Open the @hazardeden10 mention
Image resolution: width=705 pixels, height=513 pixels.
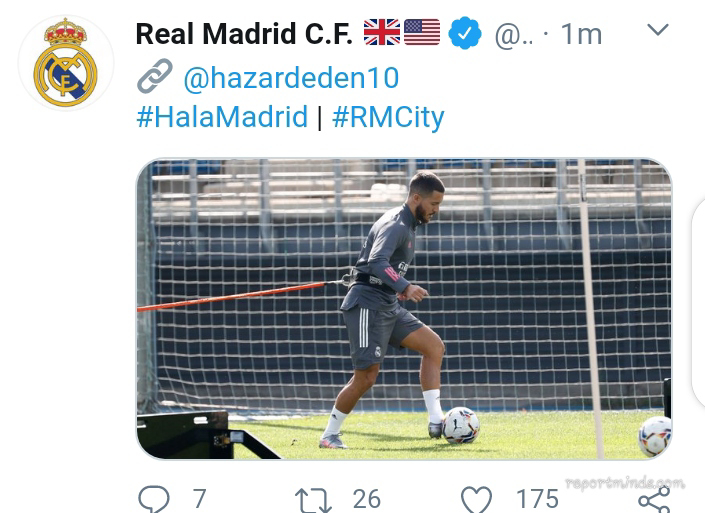coord(290,77)
